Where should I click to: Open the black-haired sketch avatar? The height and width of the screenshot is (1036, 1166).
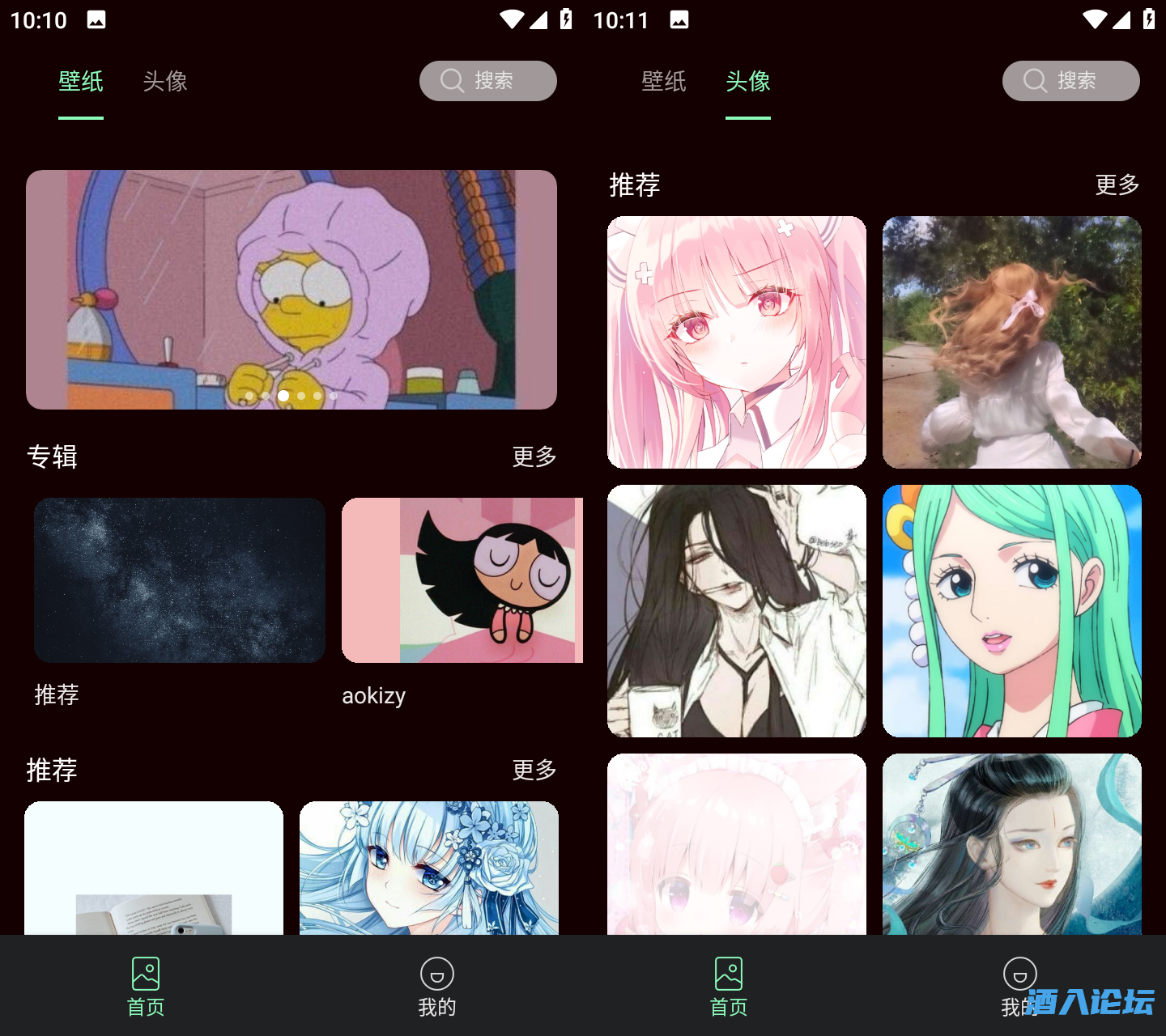point(736,610)
